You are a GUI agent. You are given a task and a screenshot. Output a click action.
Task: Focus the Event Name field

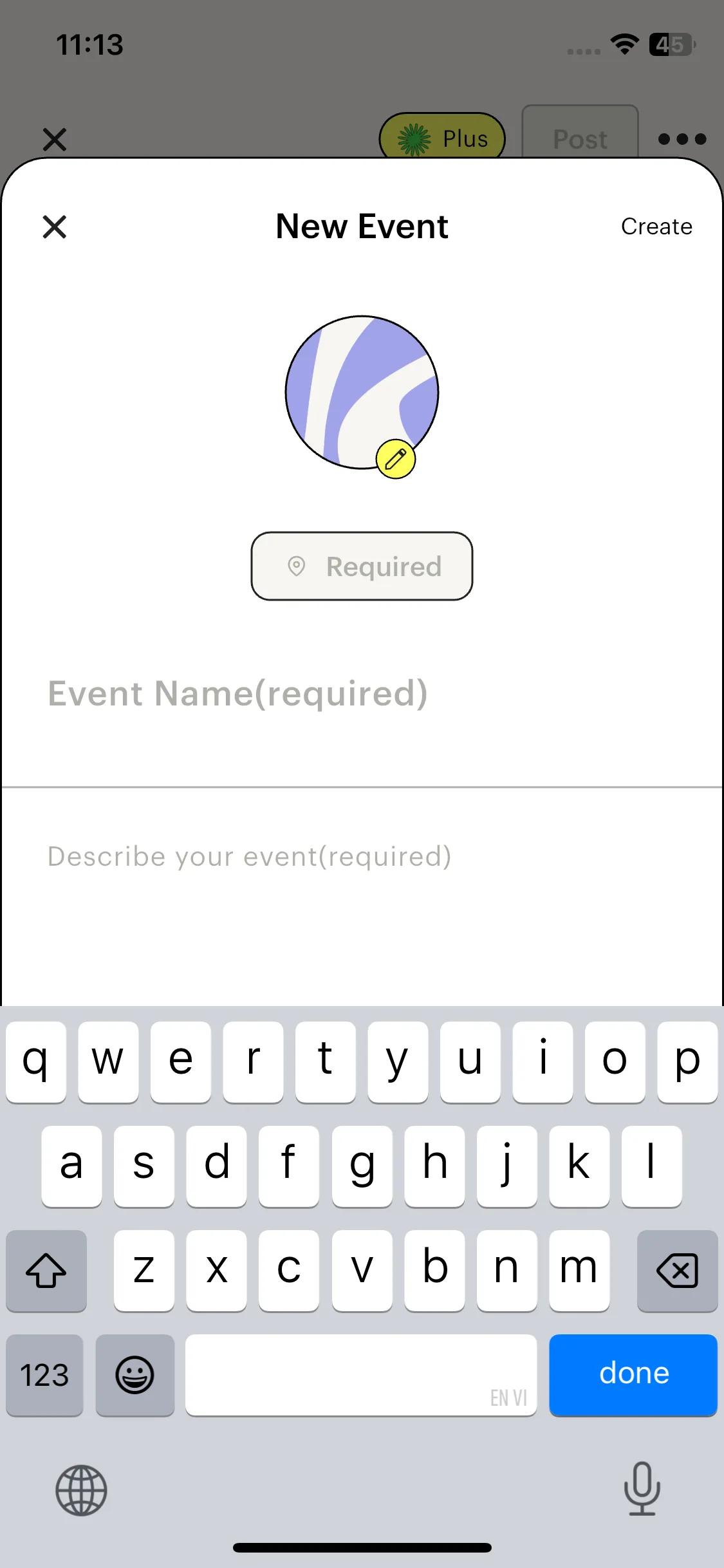coord(238,694)
